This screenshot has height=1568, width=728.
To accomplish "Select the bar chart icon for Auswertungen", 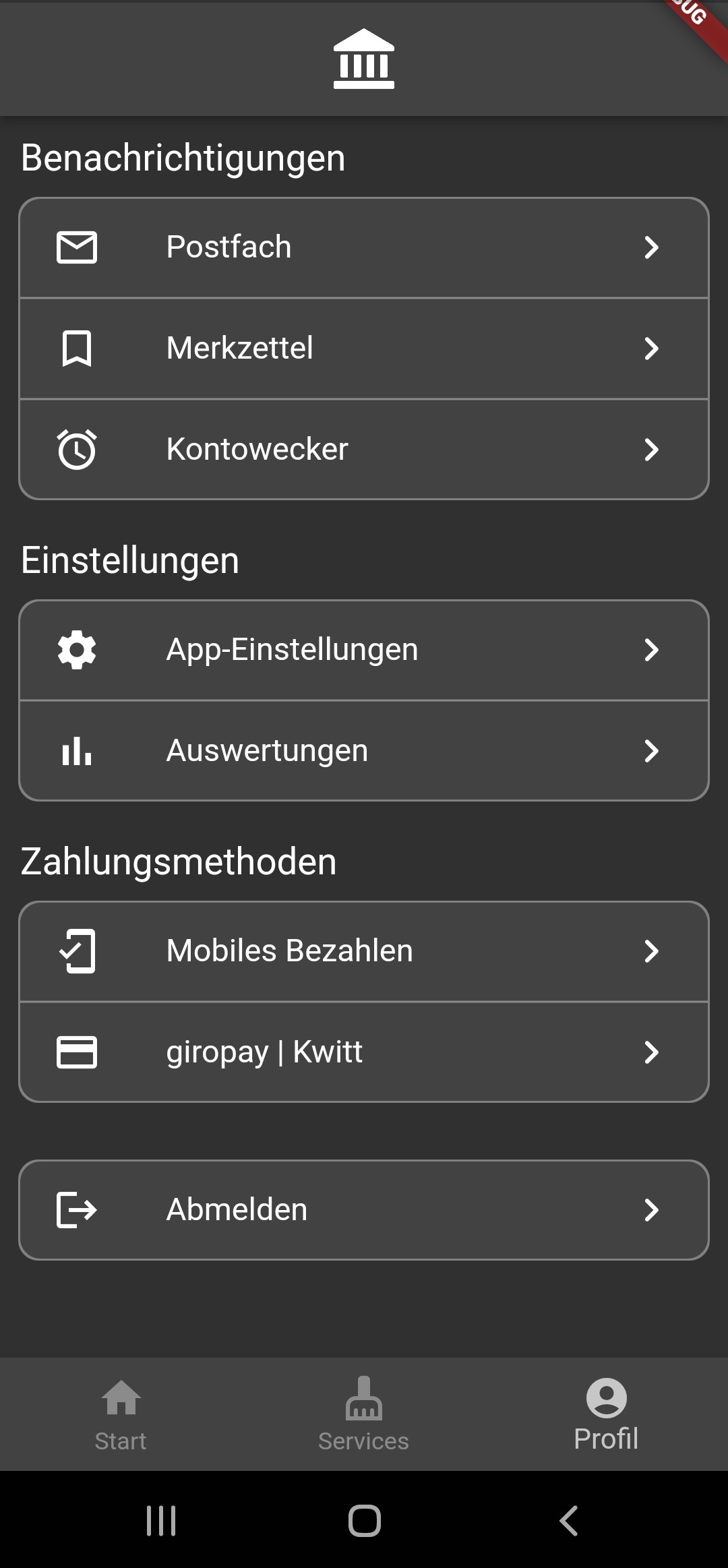I will tap(78, 750).
